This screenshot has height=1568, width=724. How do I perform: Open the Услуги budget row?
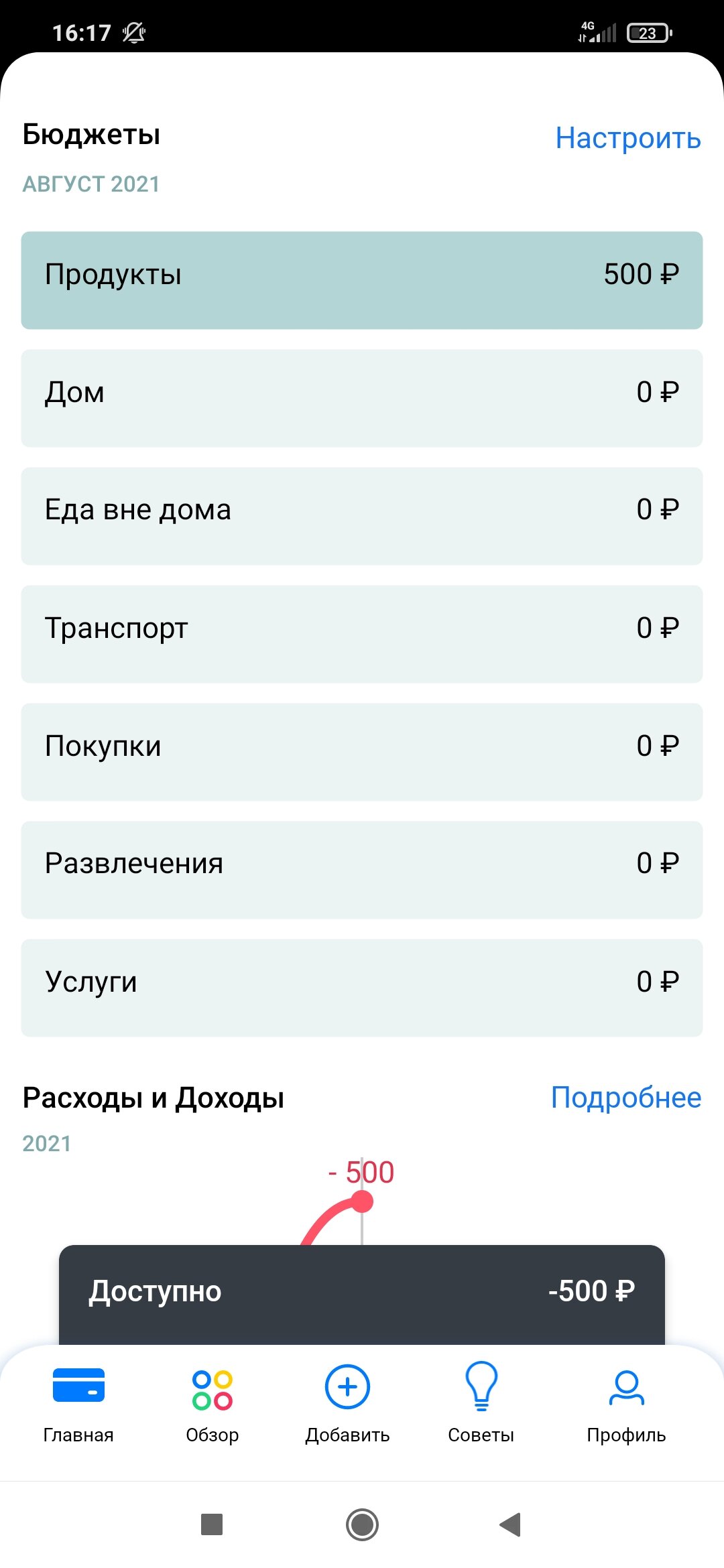(x=362, y=988)
